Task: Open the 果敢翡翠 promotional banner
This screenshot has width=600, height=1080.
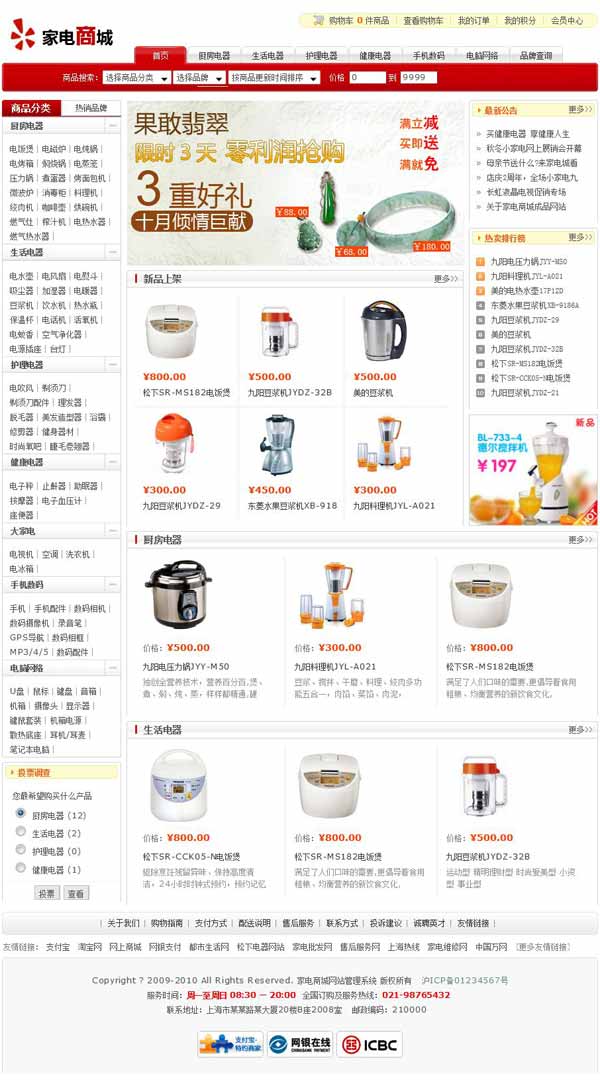Action: (x=295, y=182)
